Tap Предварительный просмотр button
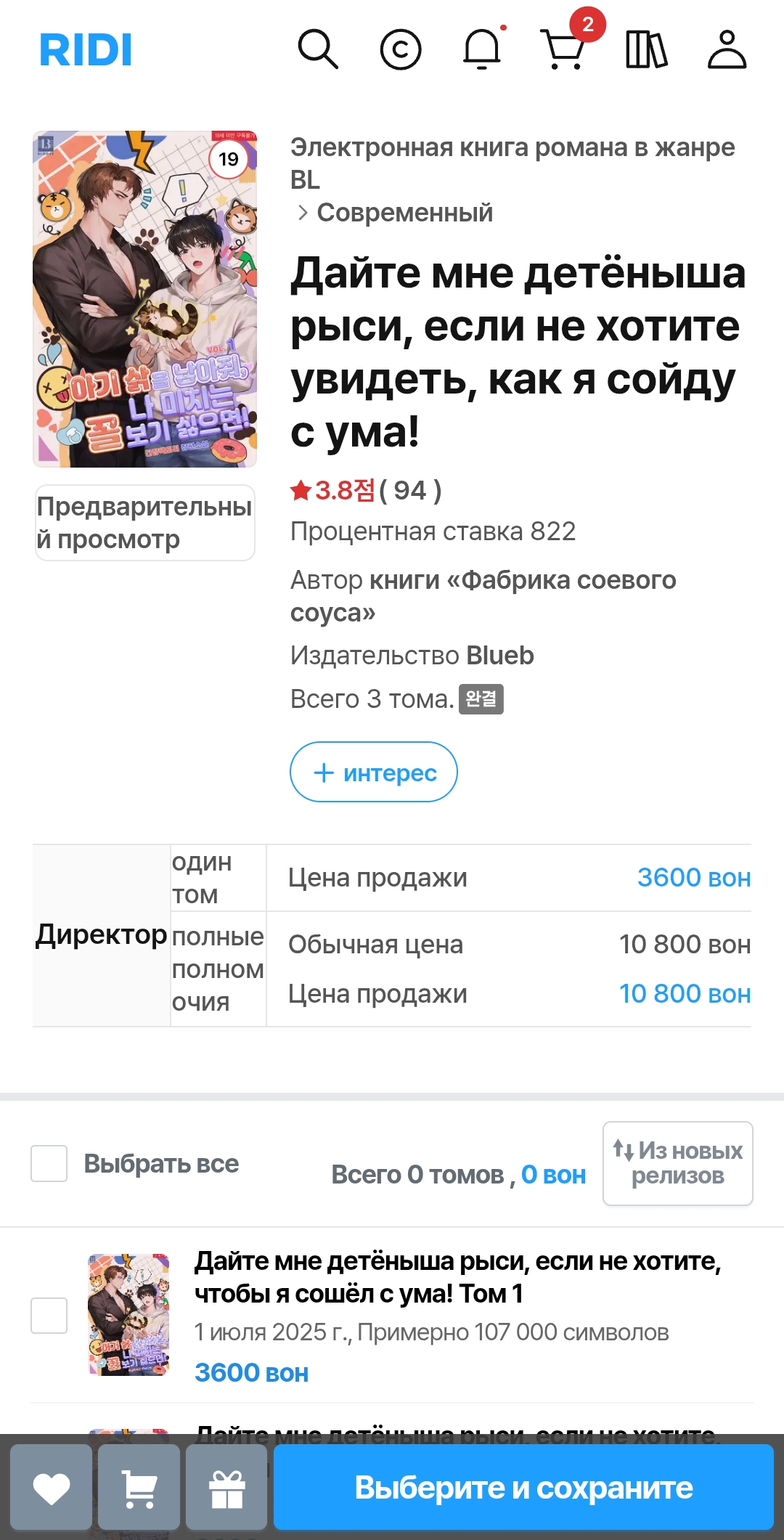Image resolution: width=784 pixels, height=1540 pixels. (x=145, y=523)
